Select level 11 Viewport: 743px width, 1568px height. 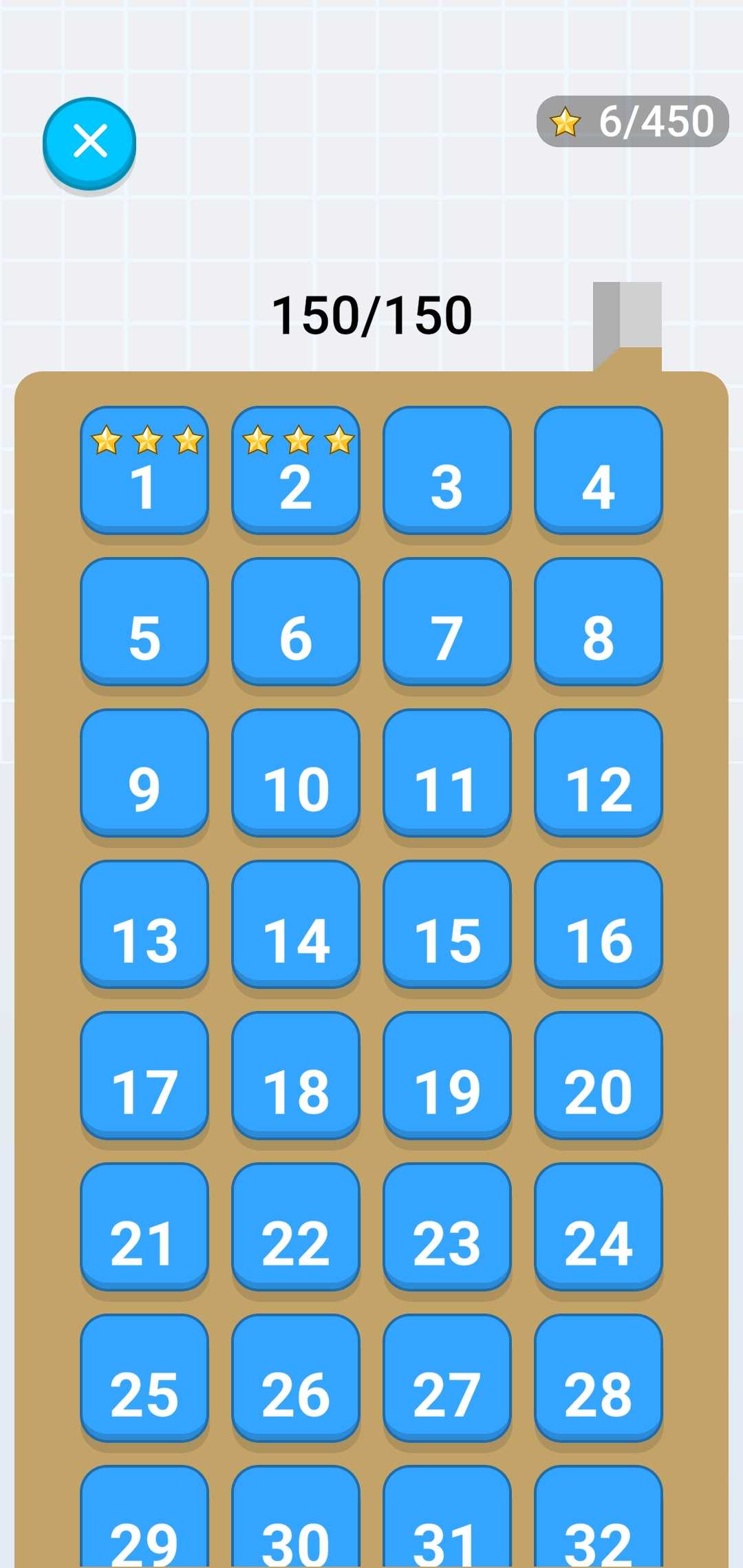point(447,773)
